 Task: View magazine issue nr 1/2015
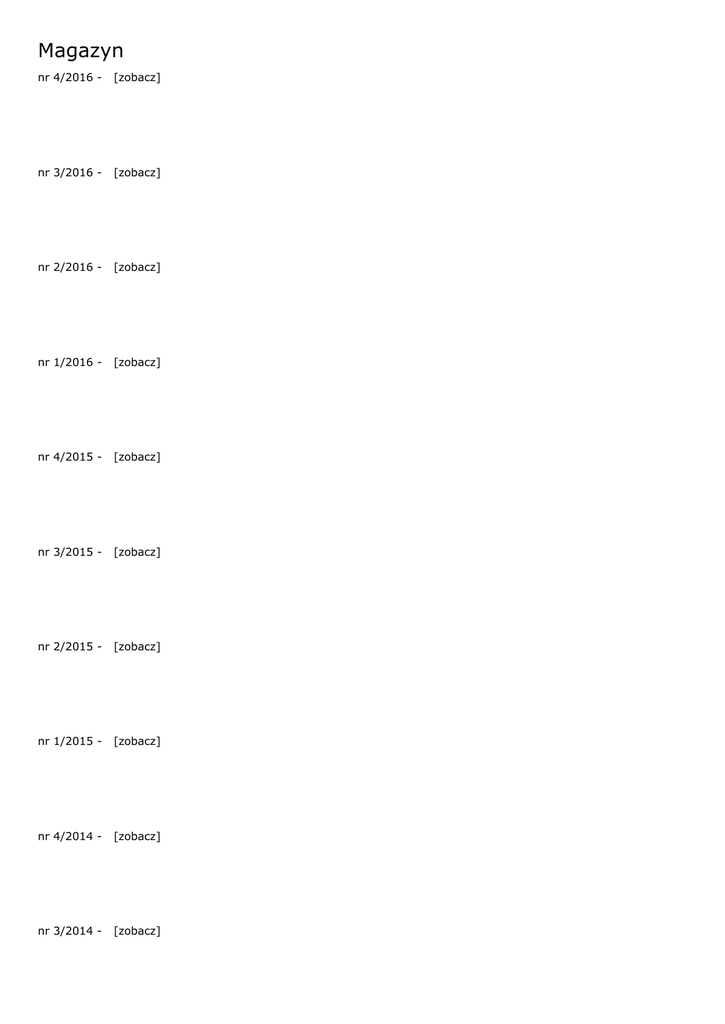click(137, 741)
